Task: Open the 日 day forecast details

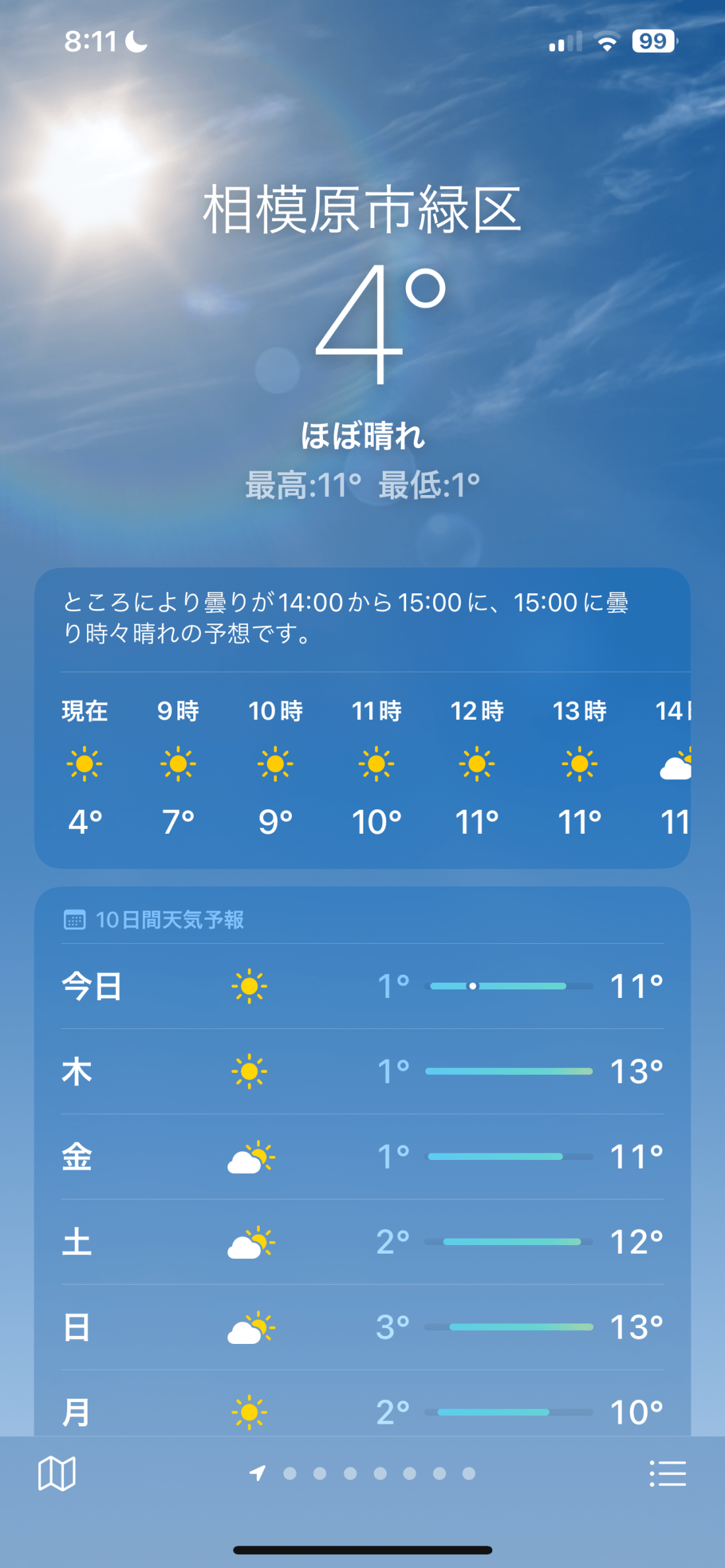Action: (x=362, y=1327)
